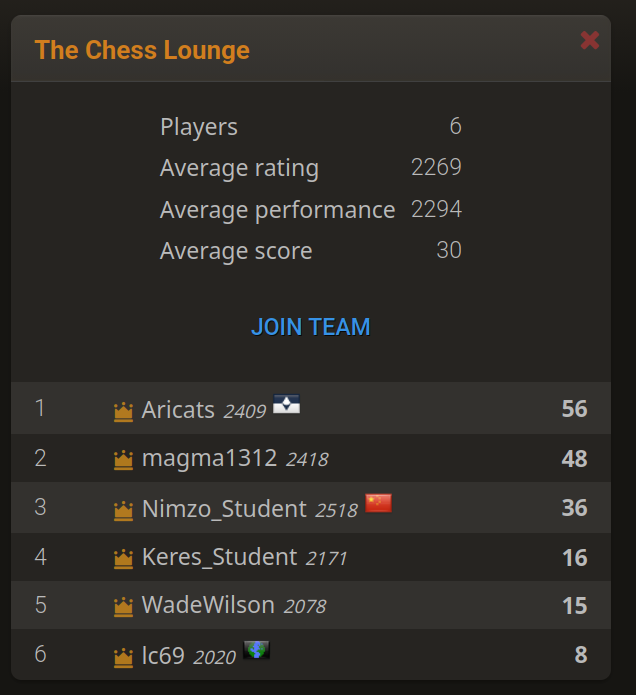Open The Chess Lounge team link
Image resolution: width=636 pixels, height=695 pixels.
pyautogui.click(x=142, y=50)
